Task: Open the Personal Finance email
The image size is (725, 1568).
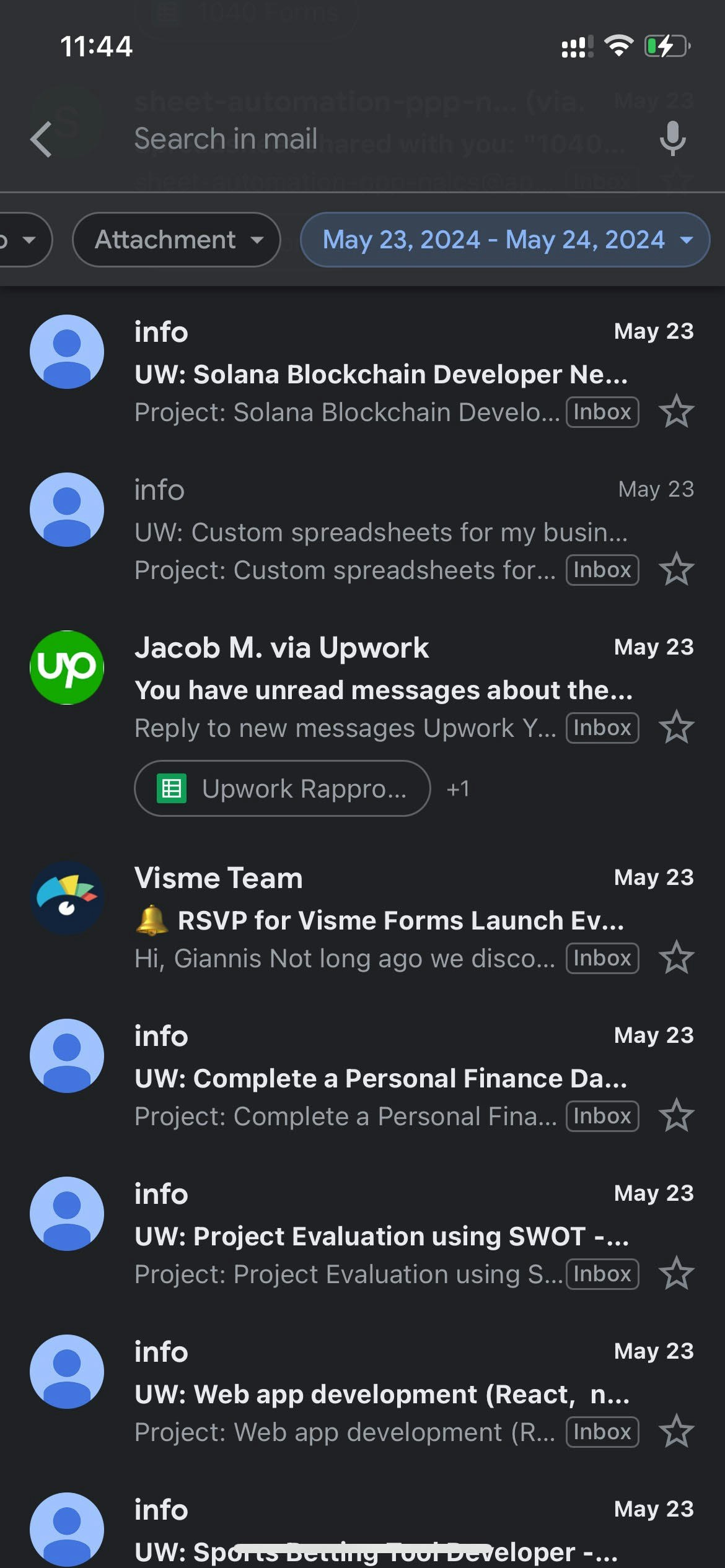Action: tap(372, 1078)
